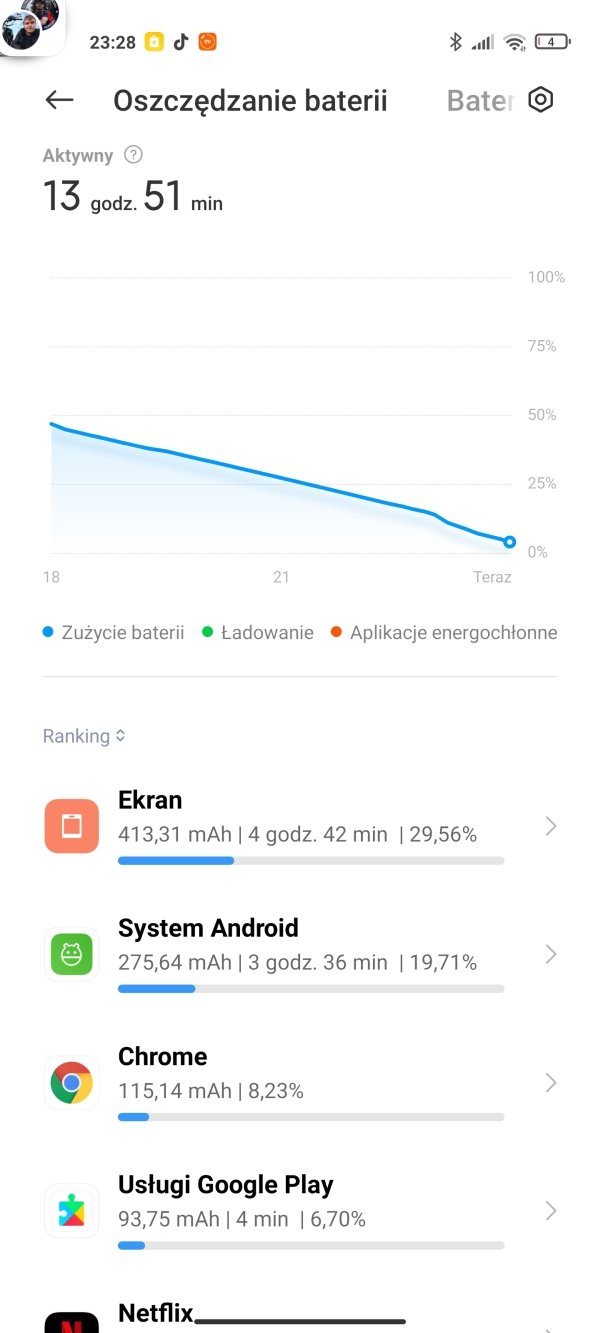This screenshot has width=600, height=1333.
Task: Open Ekran battery usage details
Action: [x=300, y=828]
